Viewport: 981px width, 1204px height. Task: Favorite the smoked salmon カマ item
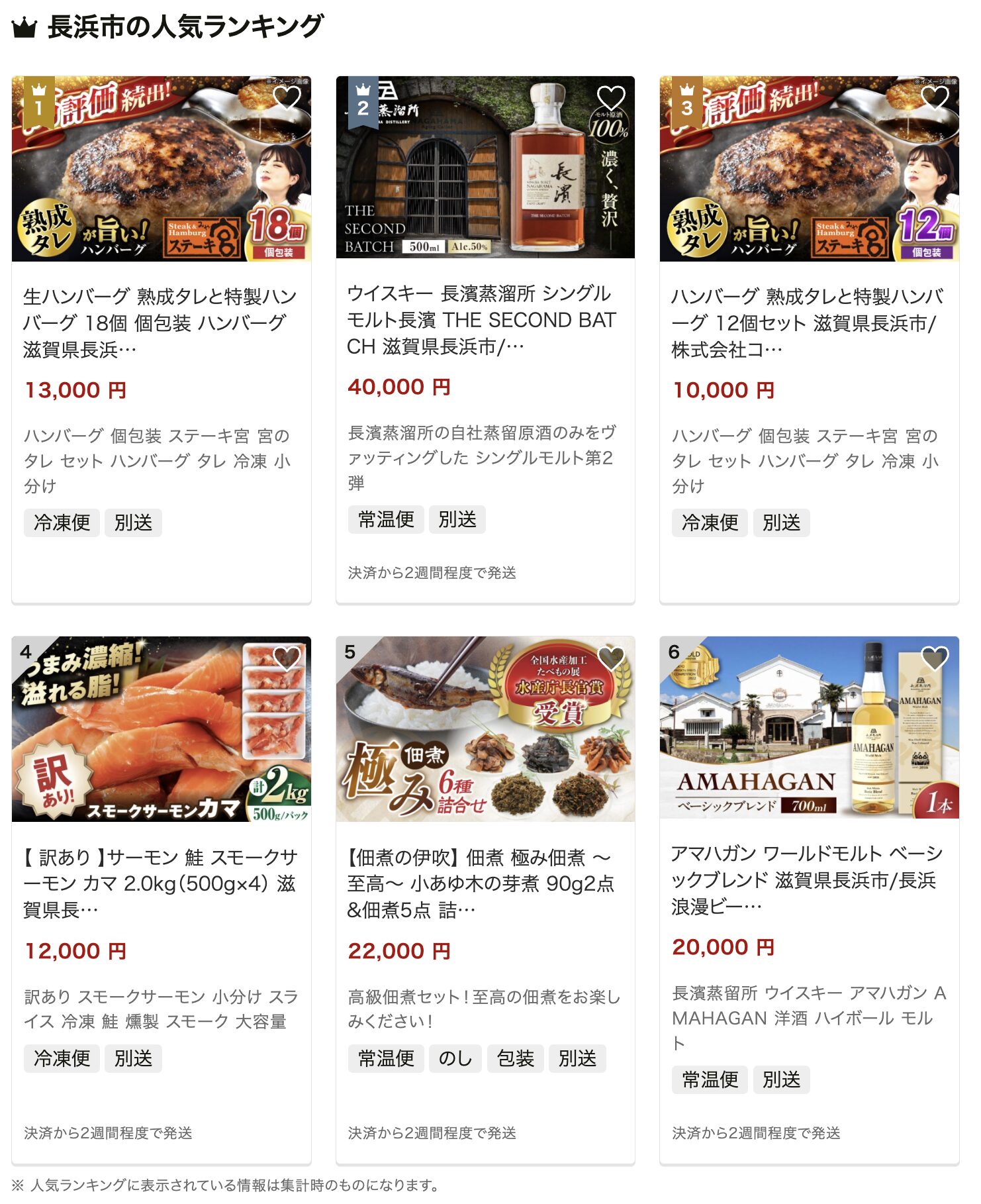[287, 658]
